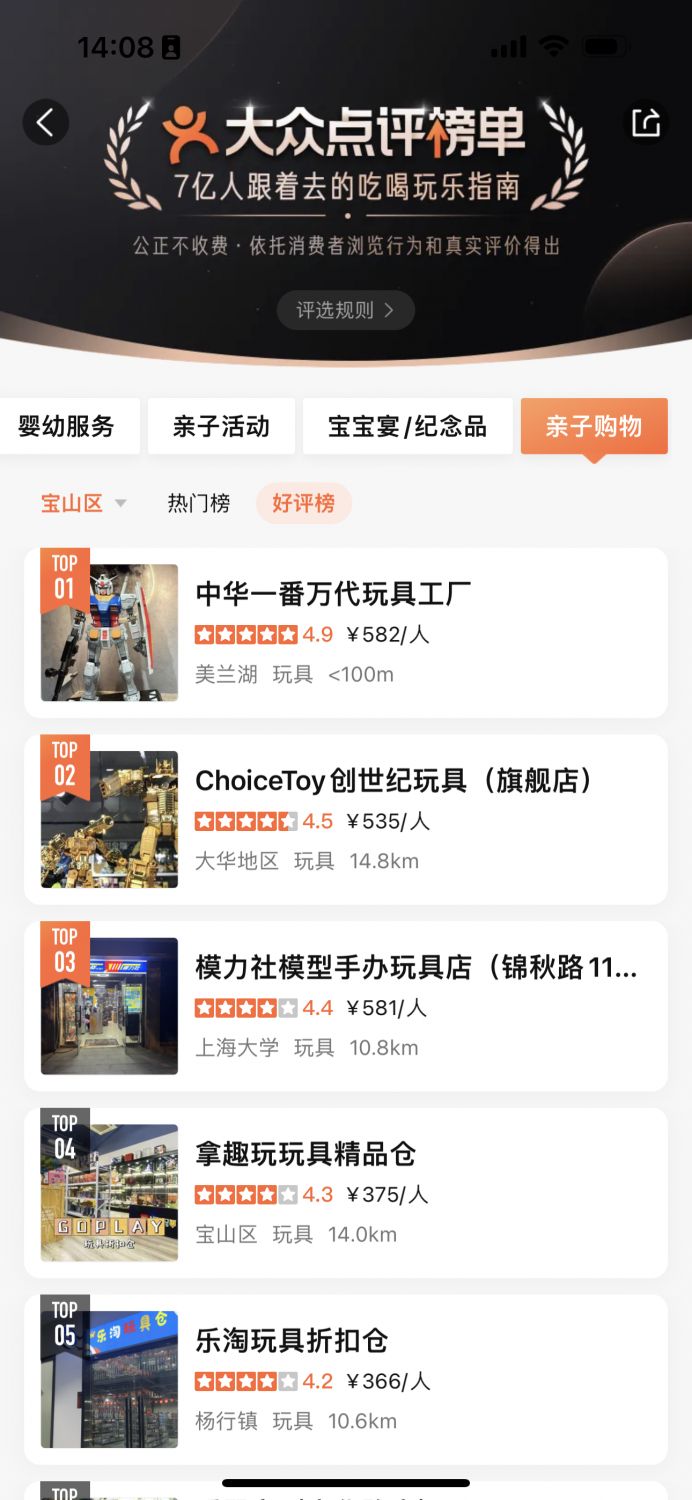
Task: Switch to the 婴幼服务 tab
Action: click(x=67, y=426)
